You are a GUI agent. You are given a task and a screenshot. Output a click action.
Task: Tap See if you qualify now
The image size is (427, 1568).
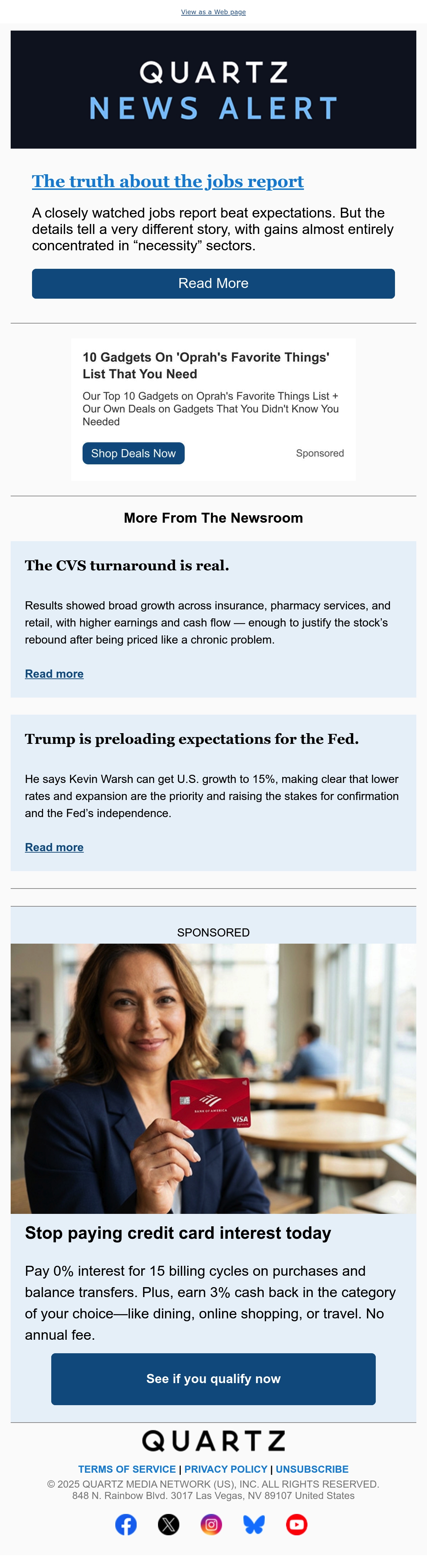(x=213, y=1379)
